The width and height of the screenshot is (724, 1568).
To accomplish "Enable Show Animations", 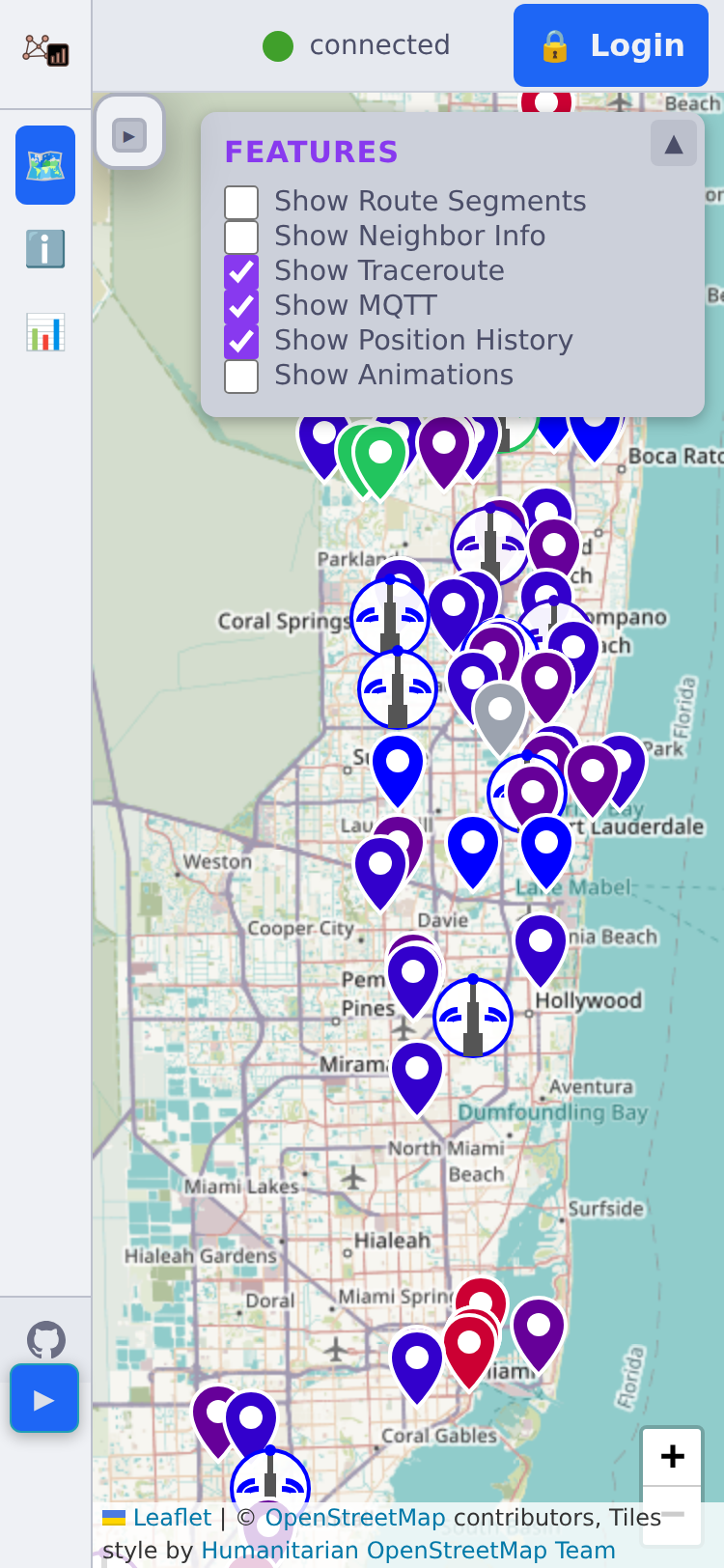I will coord(241,376).
